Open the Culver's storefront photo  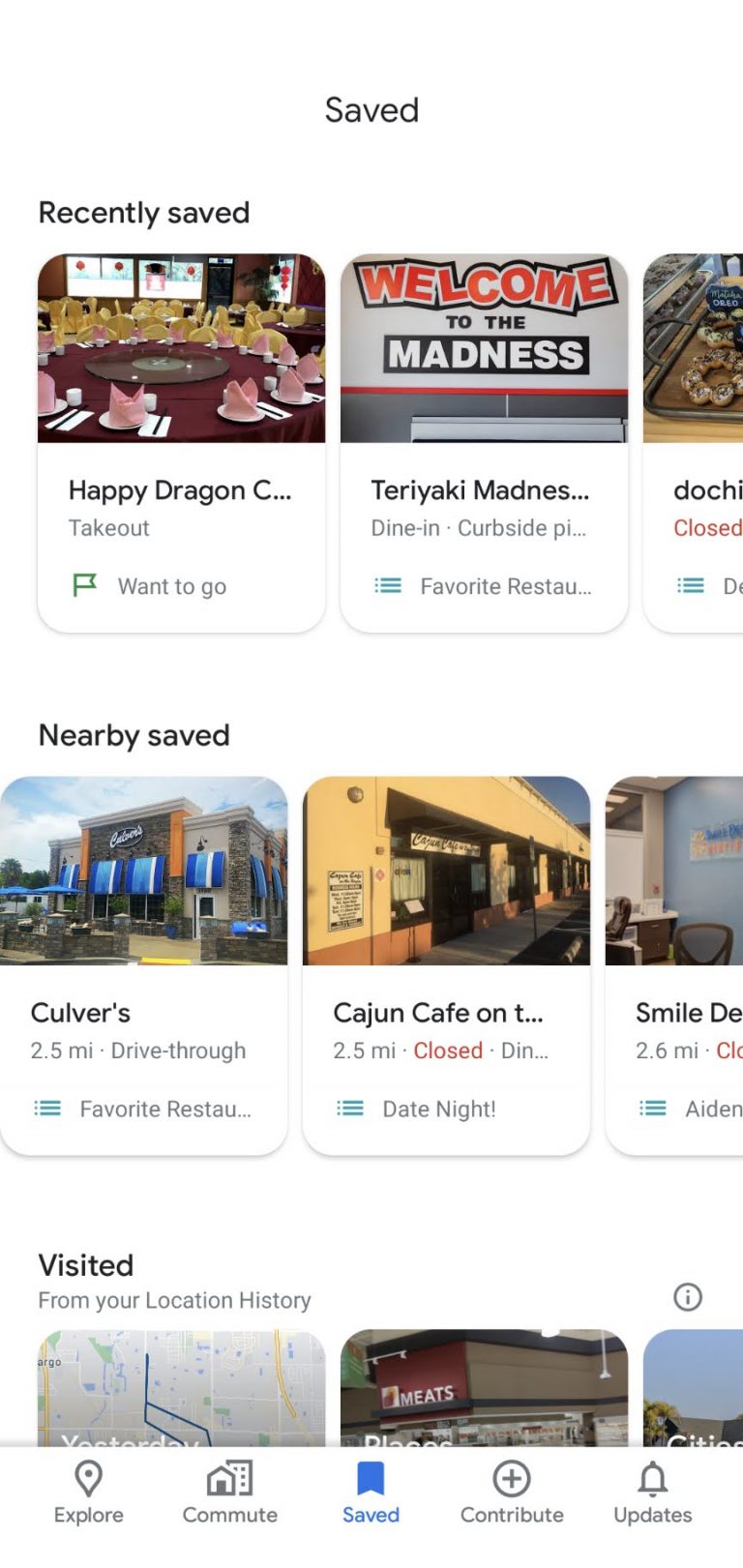144,870
